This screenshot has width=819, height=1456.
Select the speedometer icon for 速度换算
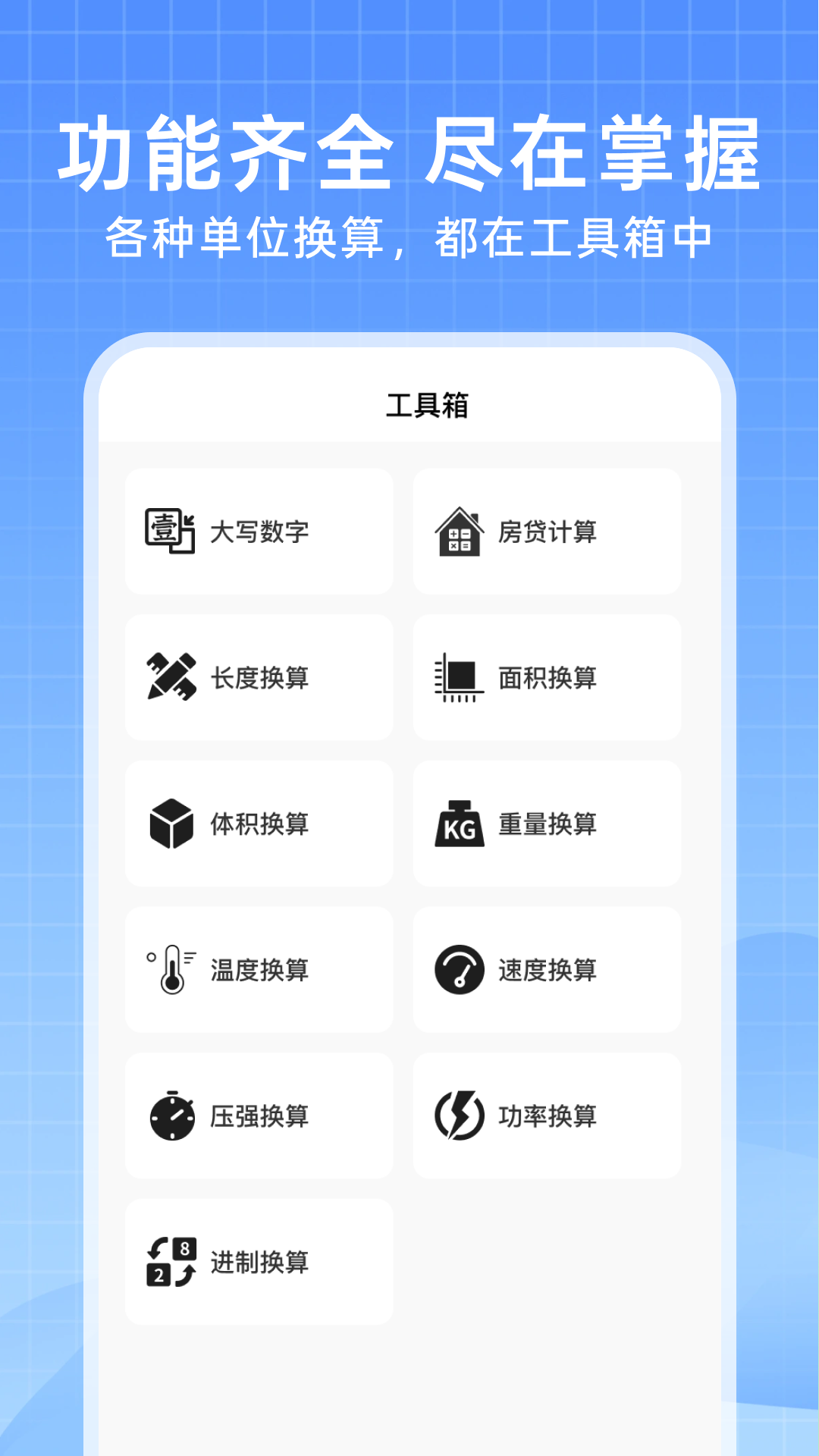[458, 969]
